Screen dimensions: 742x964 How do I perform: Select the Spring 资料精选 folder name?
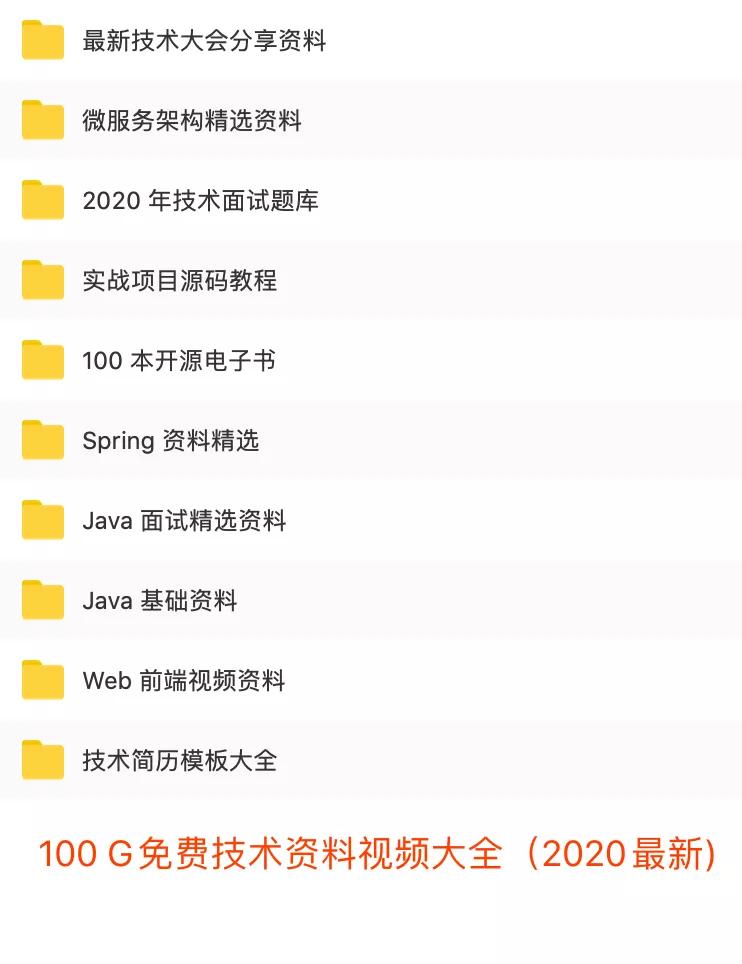pos(169,441)
